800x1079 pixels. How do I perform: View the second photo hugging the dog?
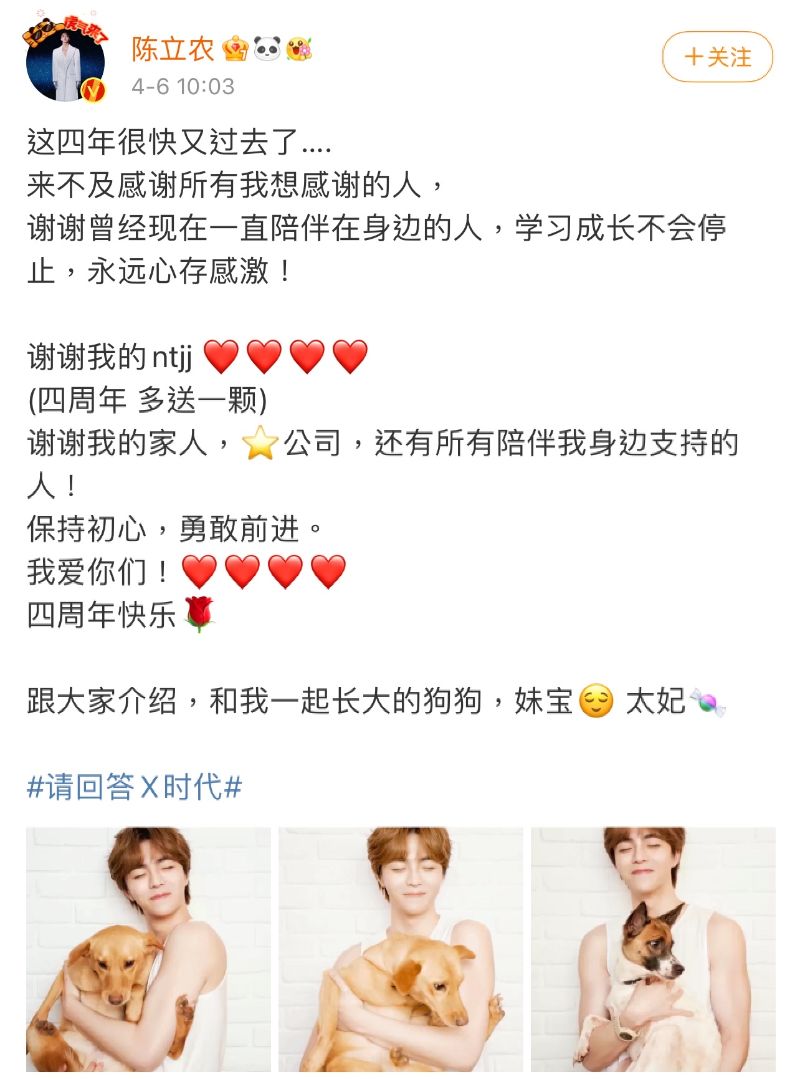click(400, 950)
